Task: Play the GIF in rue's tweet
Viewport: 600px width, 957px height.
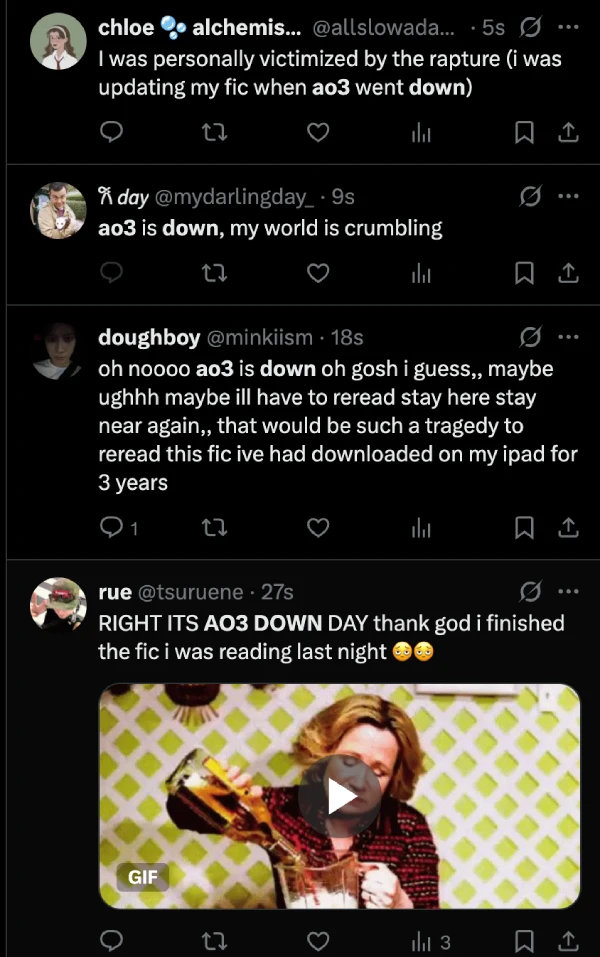Action: point(340,796)
